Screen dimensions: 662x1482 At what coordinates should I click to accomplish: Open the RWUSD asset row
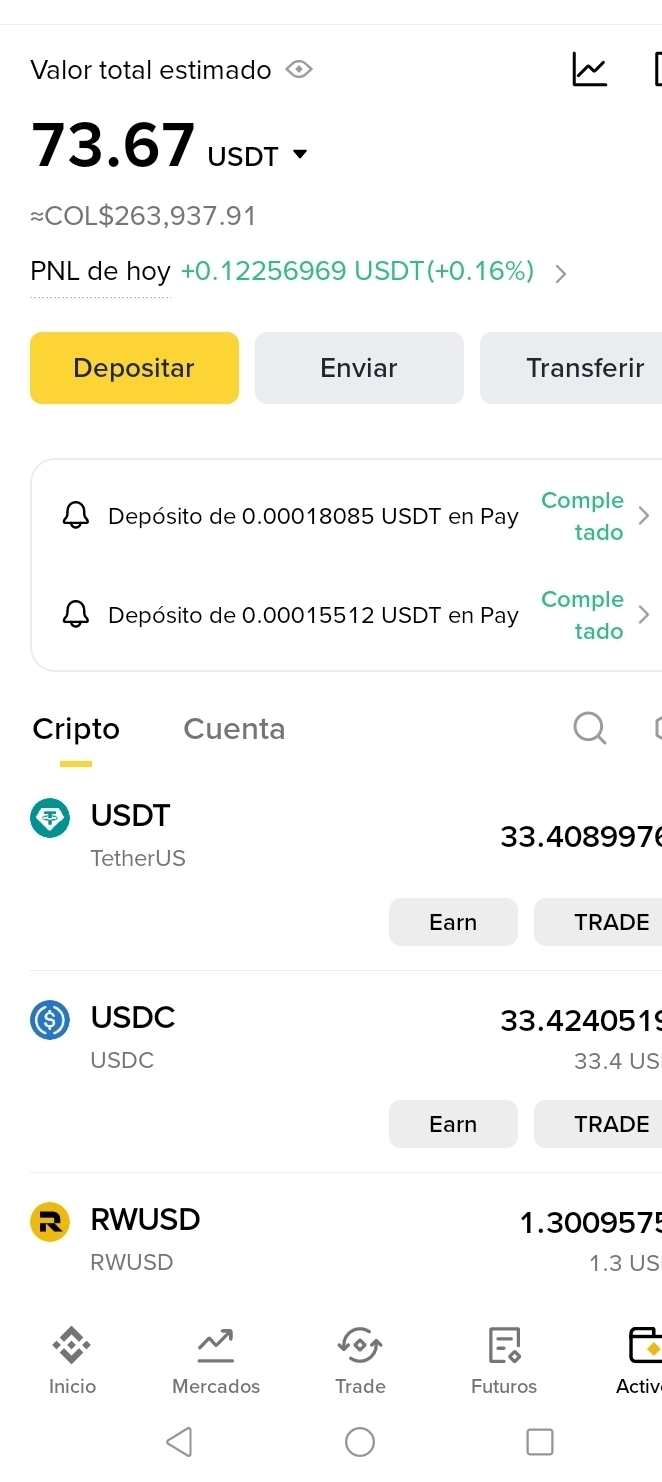[x=300, y=1239]
